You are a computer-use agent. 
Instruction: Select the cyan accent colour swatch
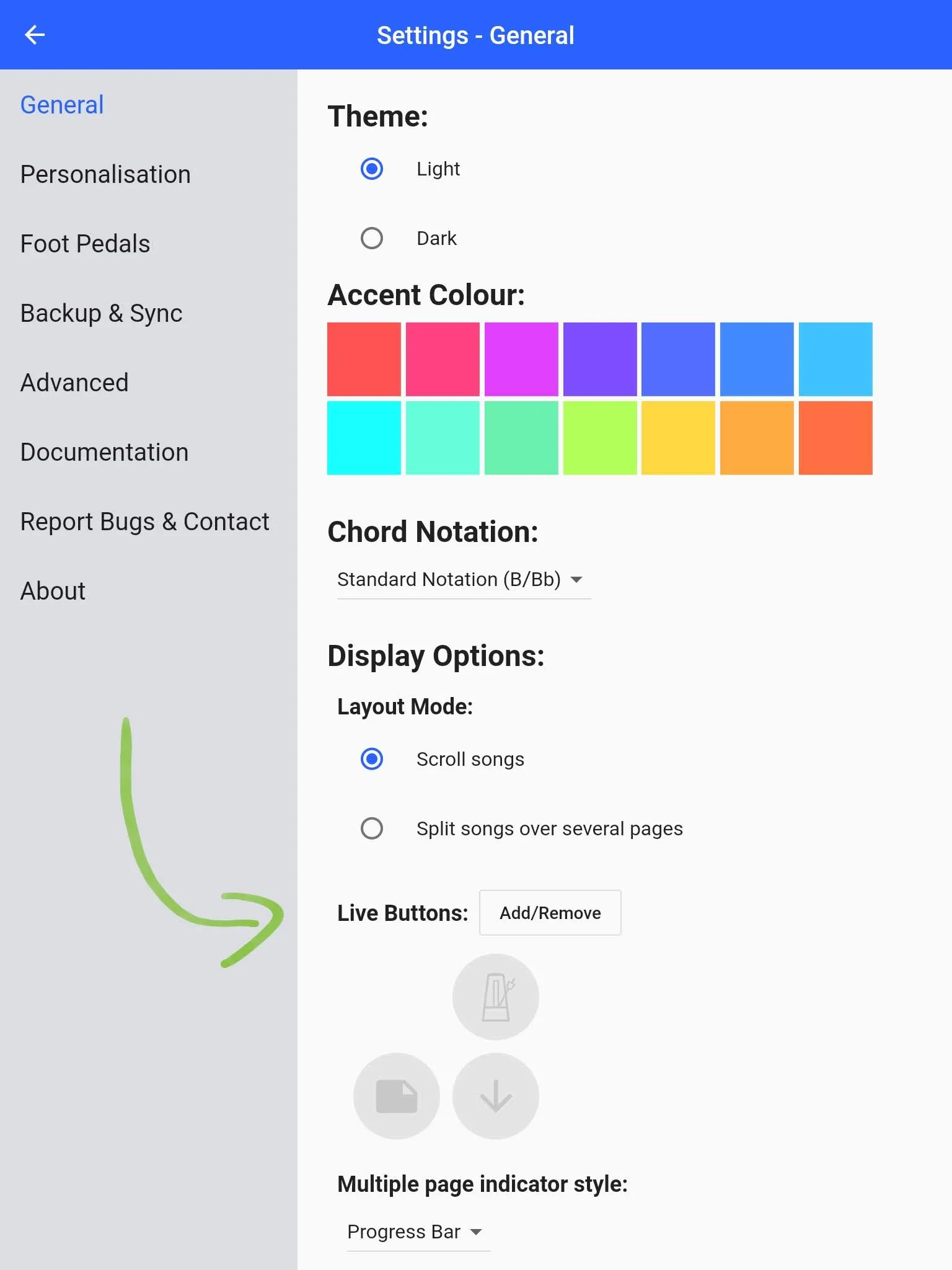(x=364, y=438)
